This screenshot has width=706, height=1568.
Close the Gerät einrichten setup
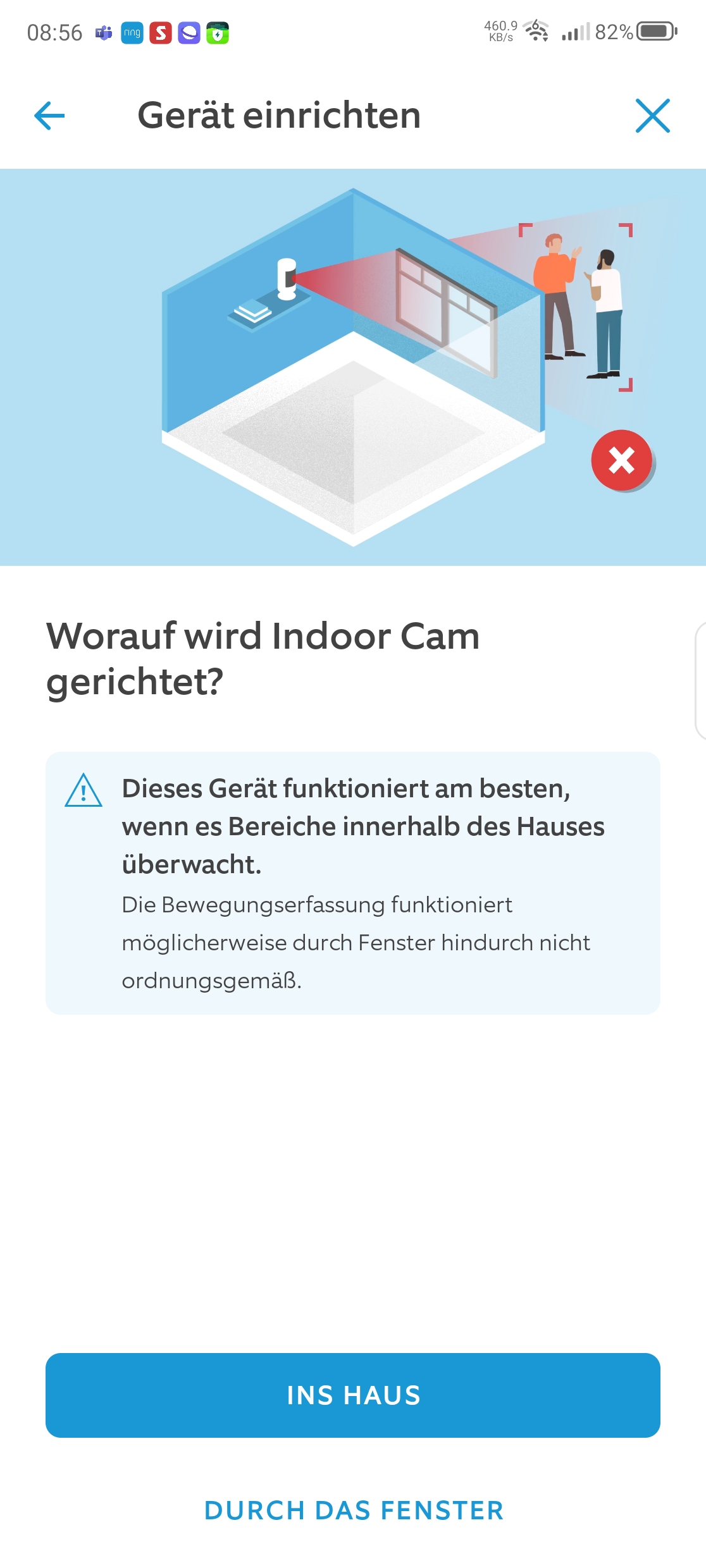[652, 116]
